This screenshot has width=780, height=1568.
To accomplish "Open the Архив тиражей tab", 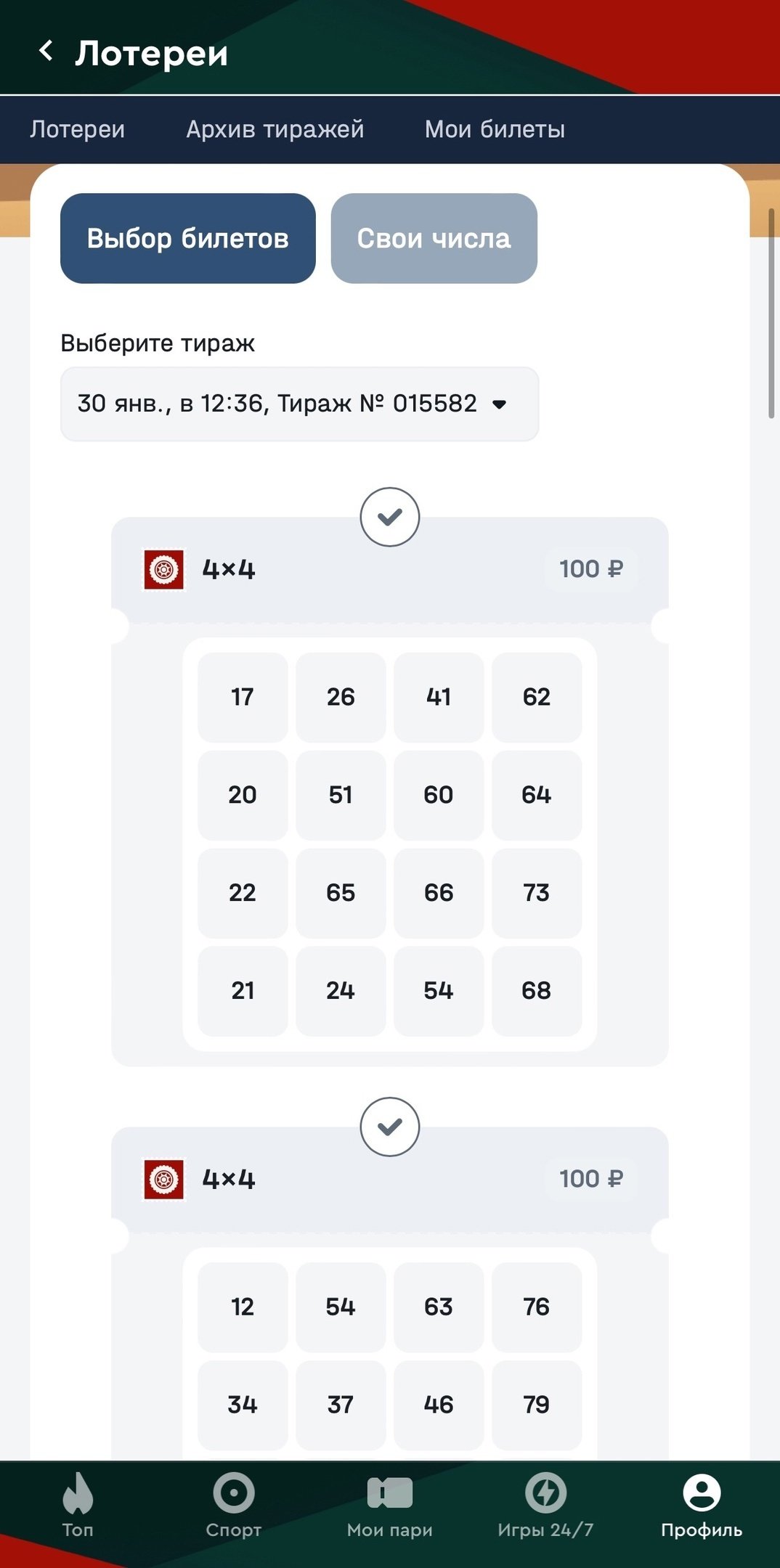I will pyautogui.click(x=275, y=129).
